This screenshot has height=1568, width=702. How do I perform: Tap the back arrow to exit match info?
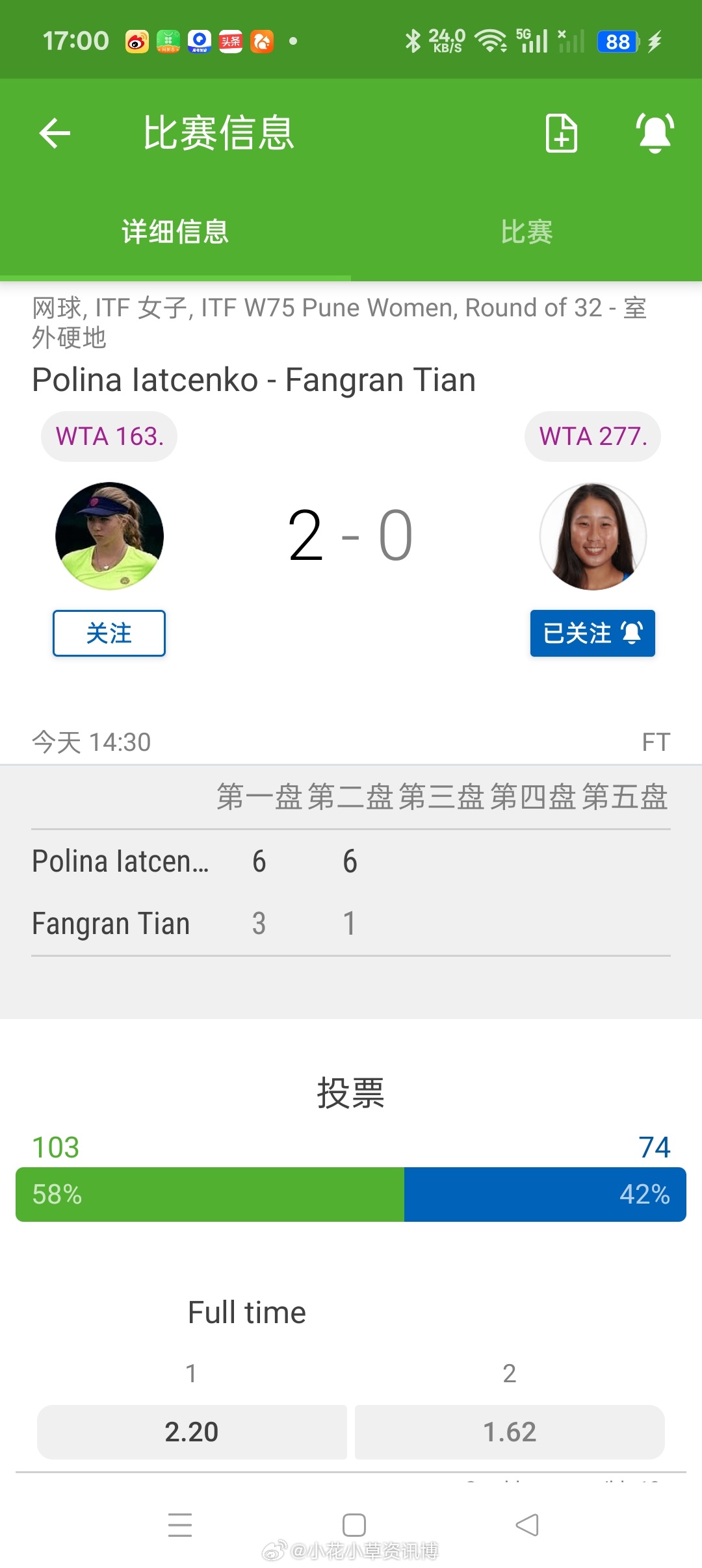click(55, 133)
